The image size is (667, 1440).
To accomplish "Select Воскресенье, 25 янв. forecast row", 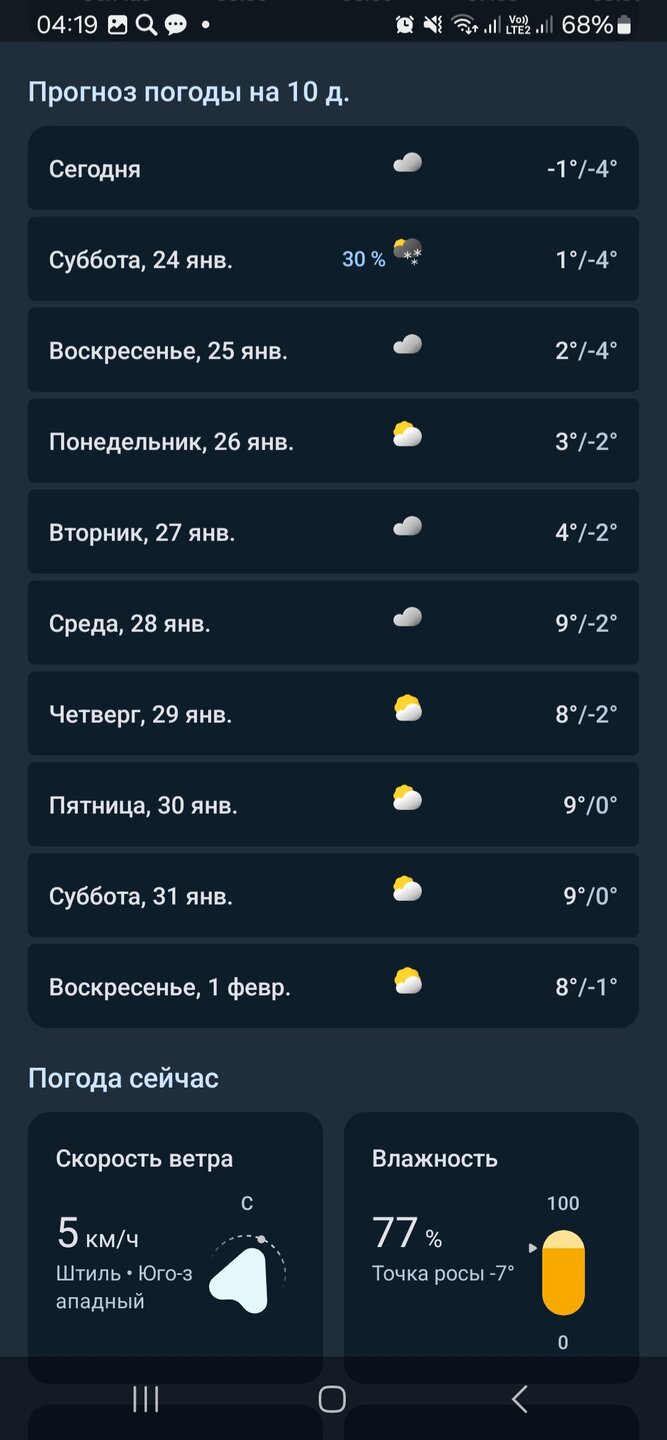I will [333, 350].
